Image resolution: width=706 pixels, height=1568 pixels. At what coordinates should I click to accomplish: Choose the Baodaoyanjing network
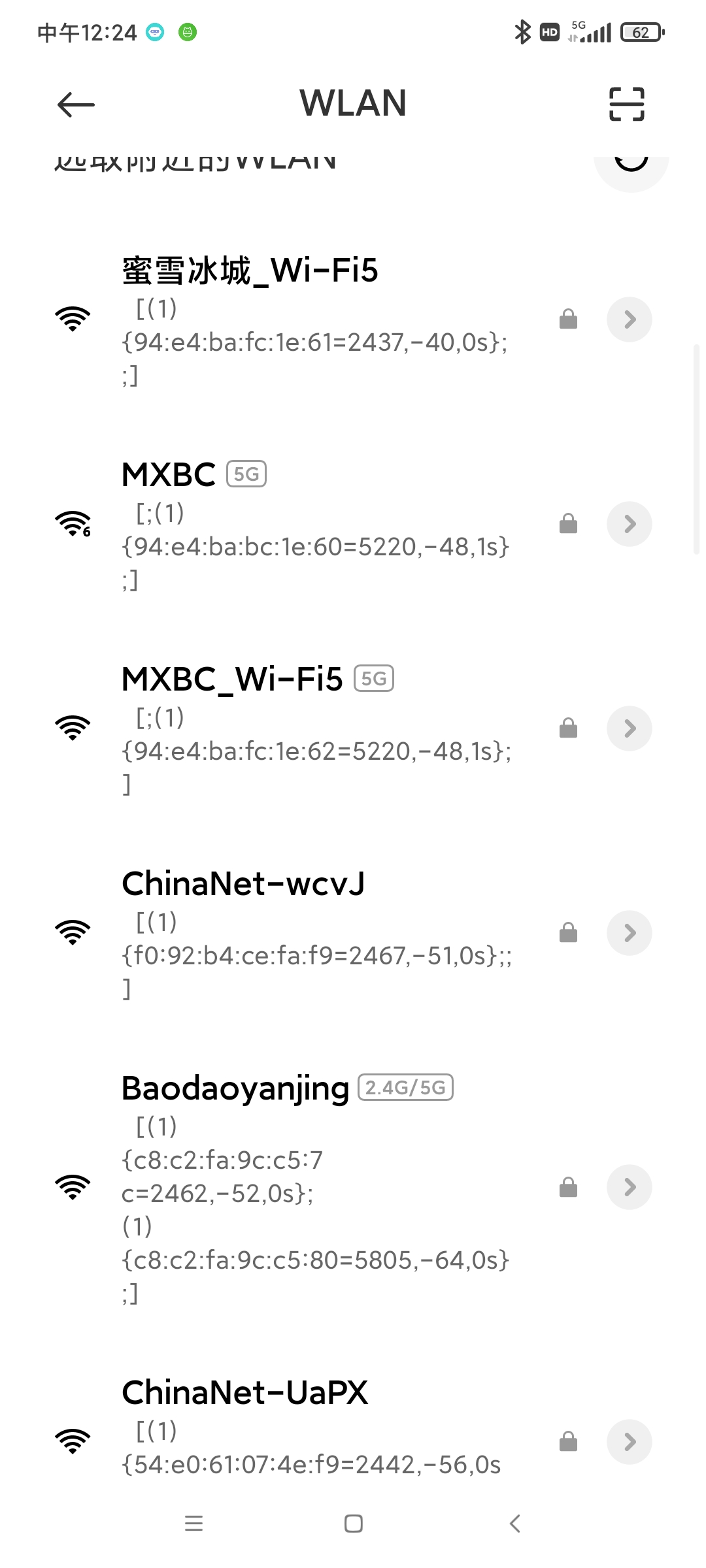tap(353, 1187)
